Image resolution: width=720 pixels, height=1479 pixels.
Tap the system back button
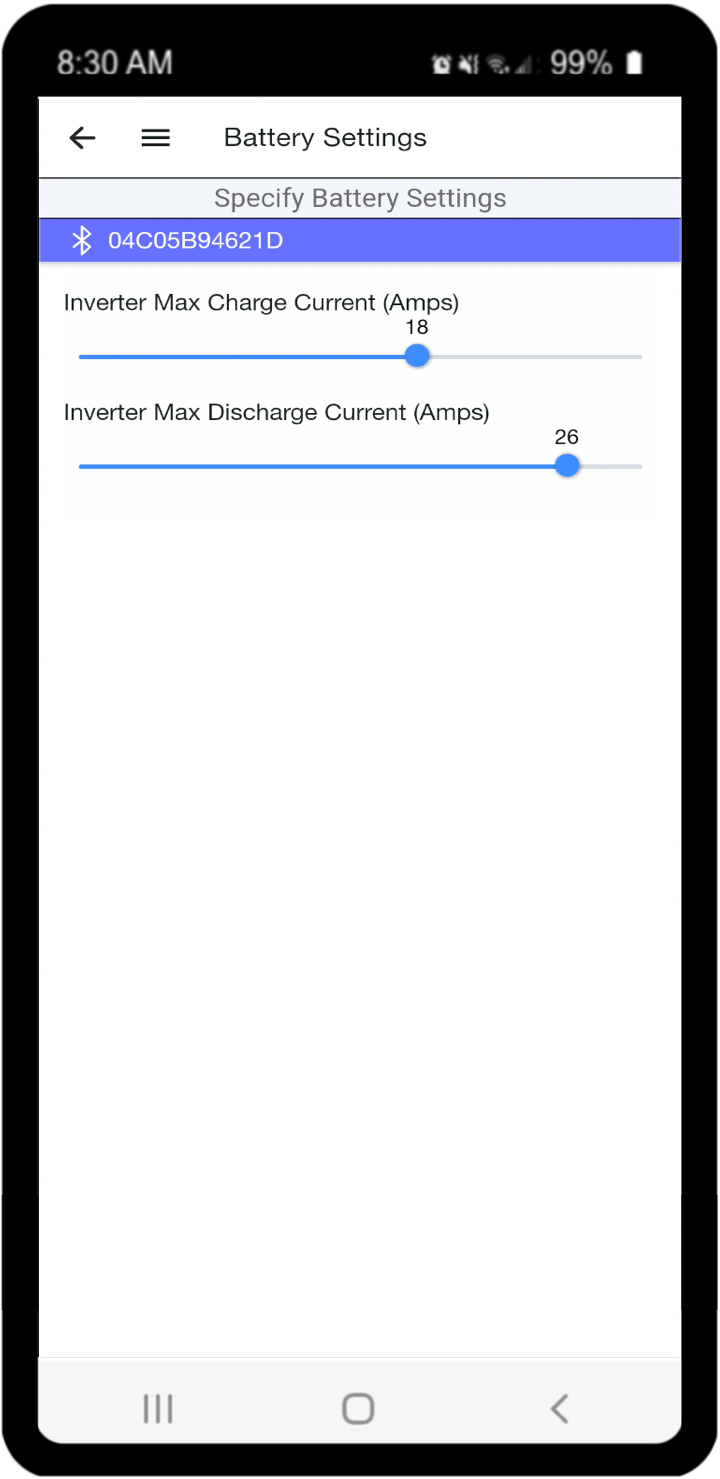click(x=559, y=1409)
